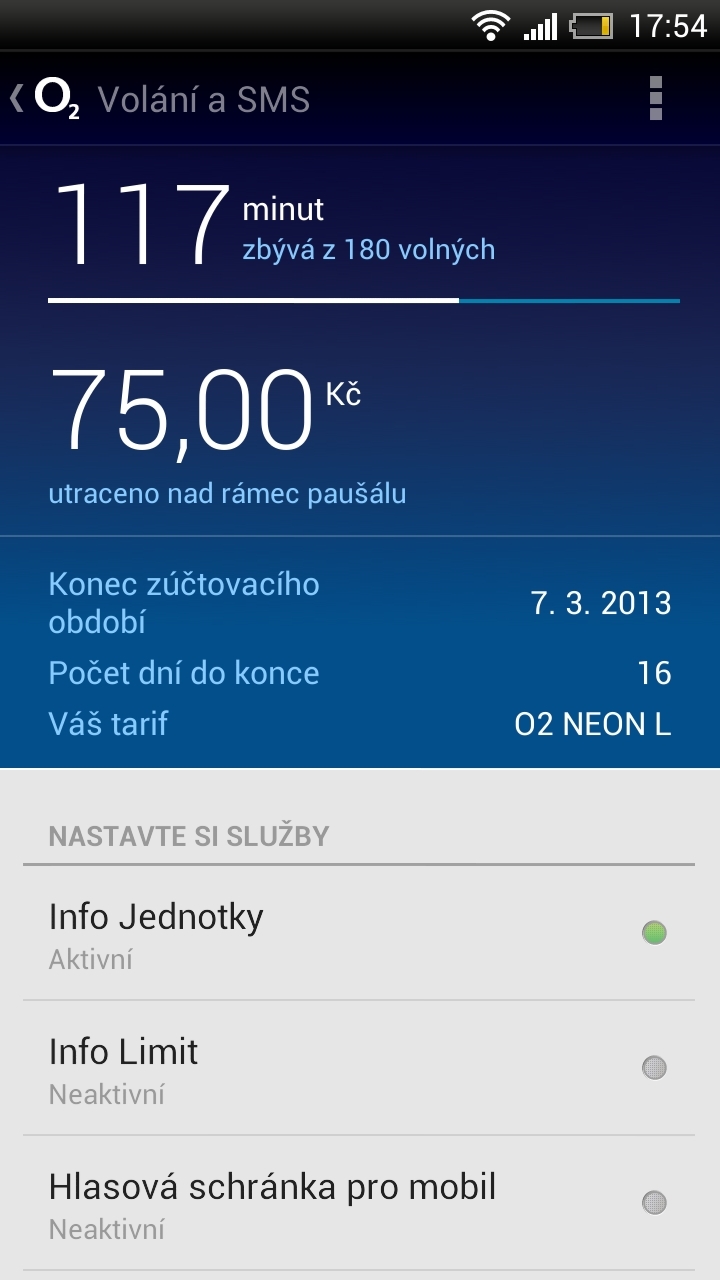Open the overflow menu with three dots
720x1280 pixels.
657,99
